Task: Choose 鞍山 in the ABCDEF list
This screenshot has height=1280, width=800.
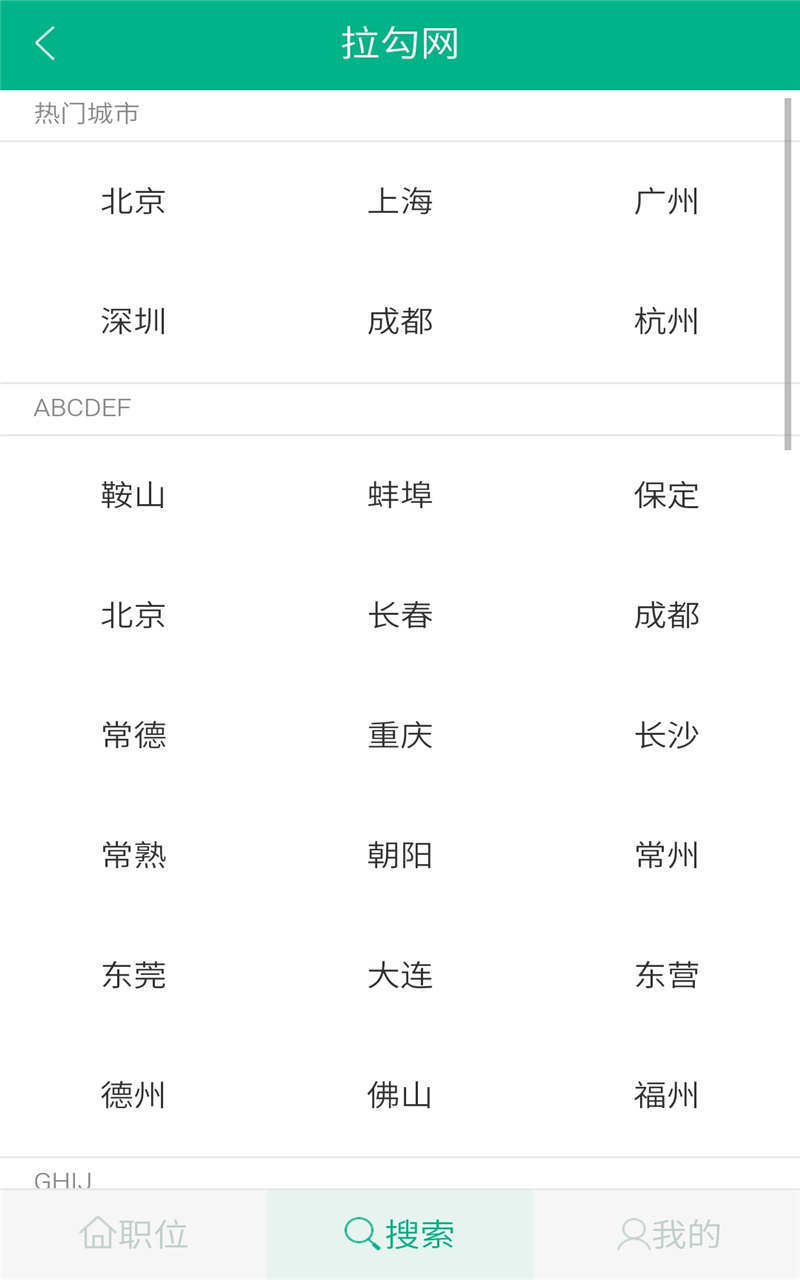Action: point(133,495)
